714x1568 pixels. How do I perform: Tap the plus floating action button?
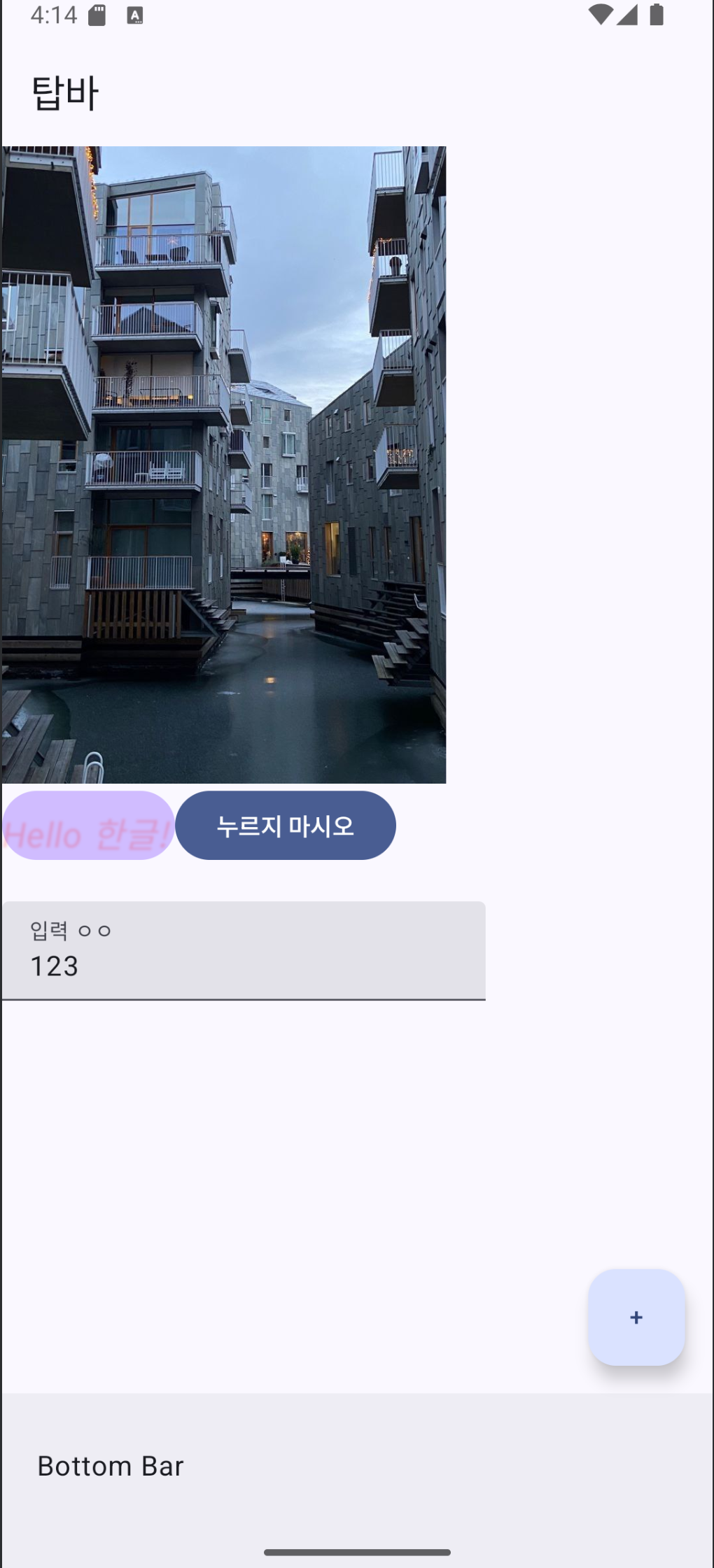click(636, 1318)
